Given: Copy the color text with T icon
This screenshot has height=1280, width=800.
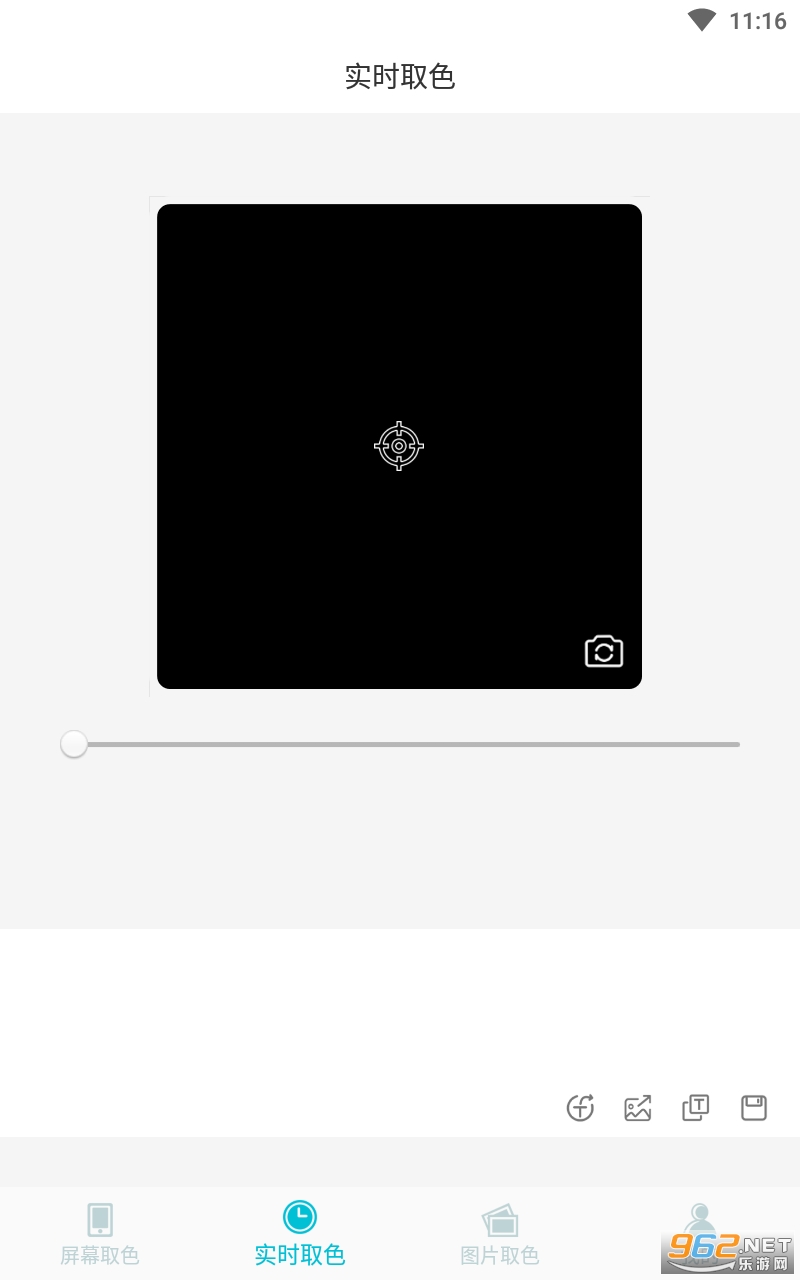Looking at the screenshot, I should tap(696, 1107).
